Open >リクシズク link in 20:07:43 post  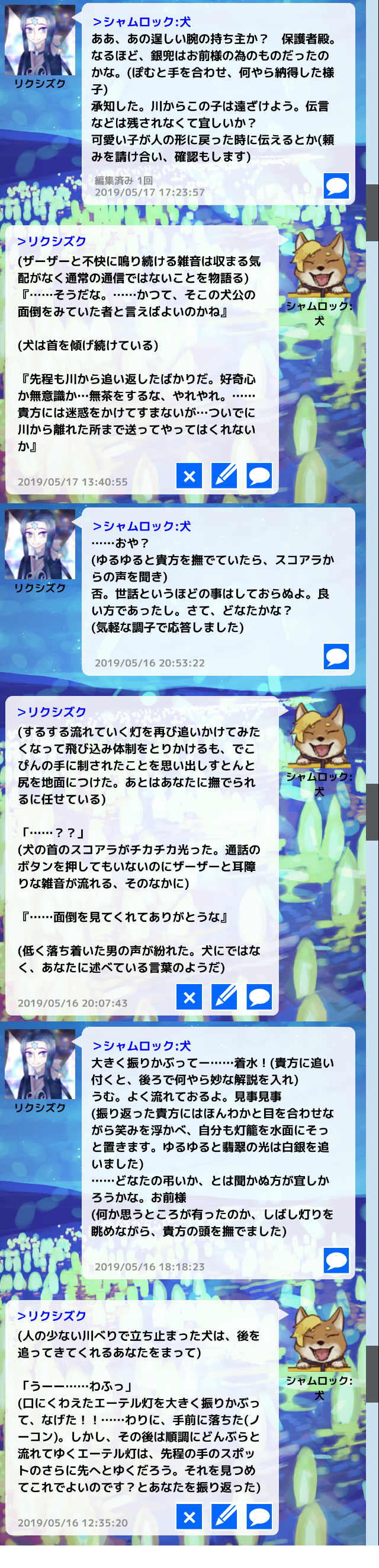tap(52, 711)
